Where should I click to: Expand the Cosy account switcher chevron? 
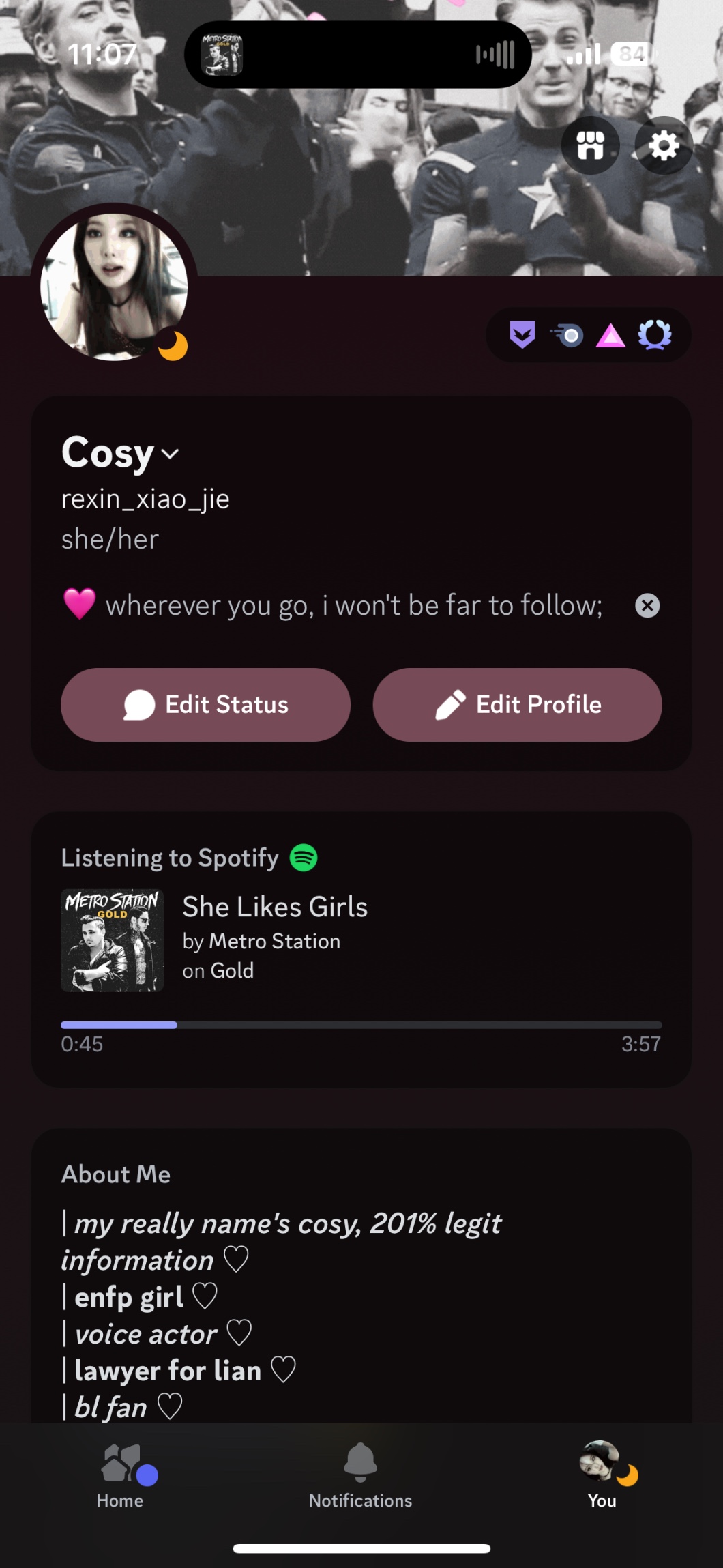[x=171, y=454]
